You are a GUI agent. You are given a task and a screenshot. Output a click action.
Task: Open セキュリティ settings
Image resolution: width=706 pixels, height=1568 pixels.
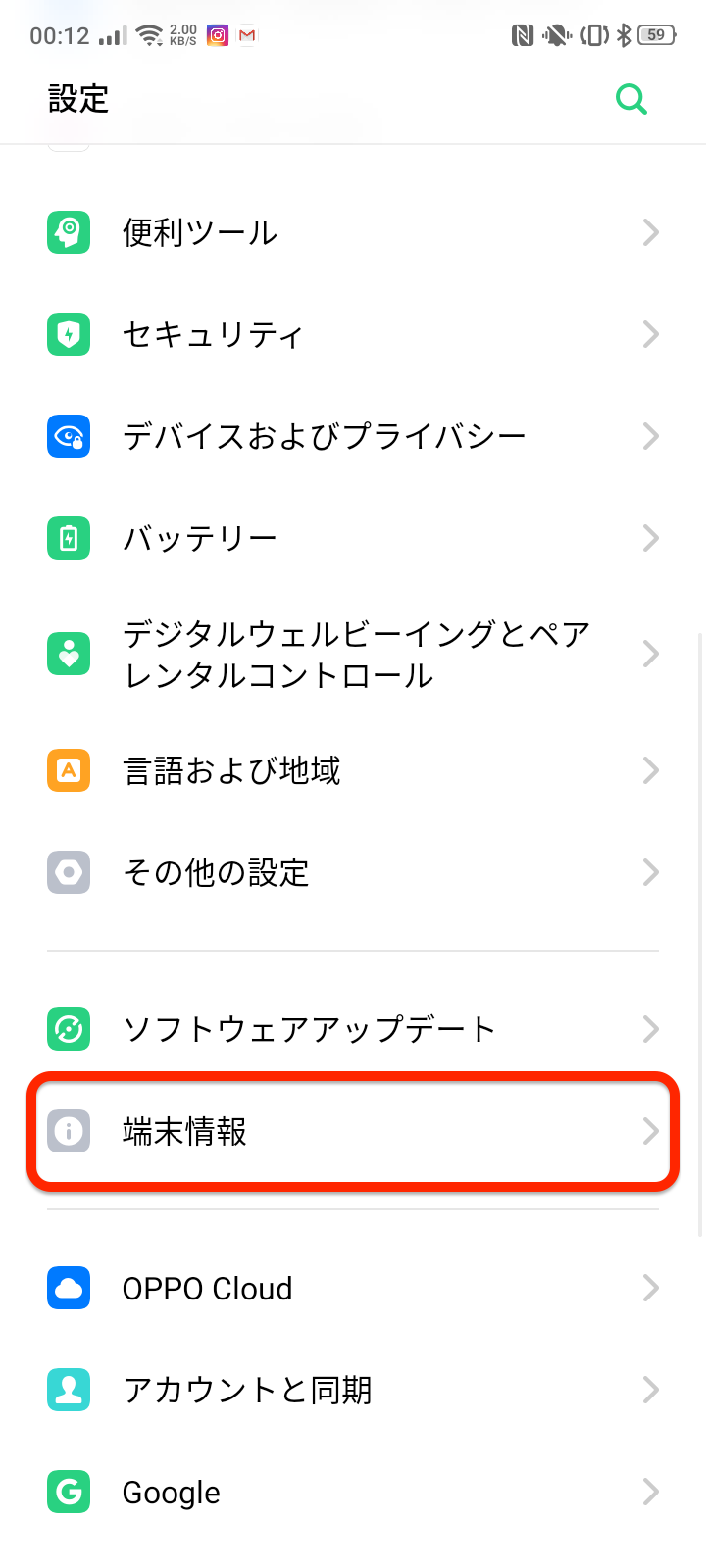[x=353, y=335]
